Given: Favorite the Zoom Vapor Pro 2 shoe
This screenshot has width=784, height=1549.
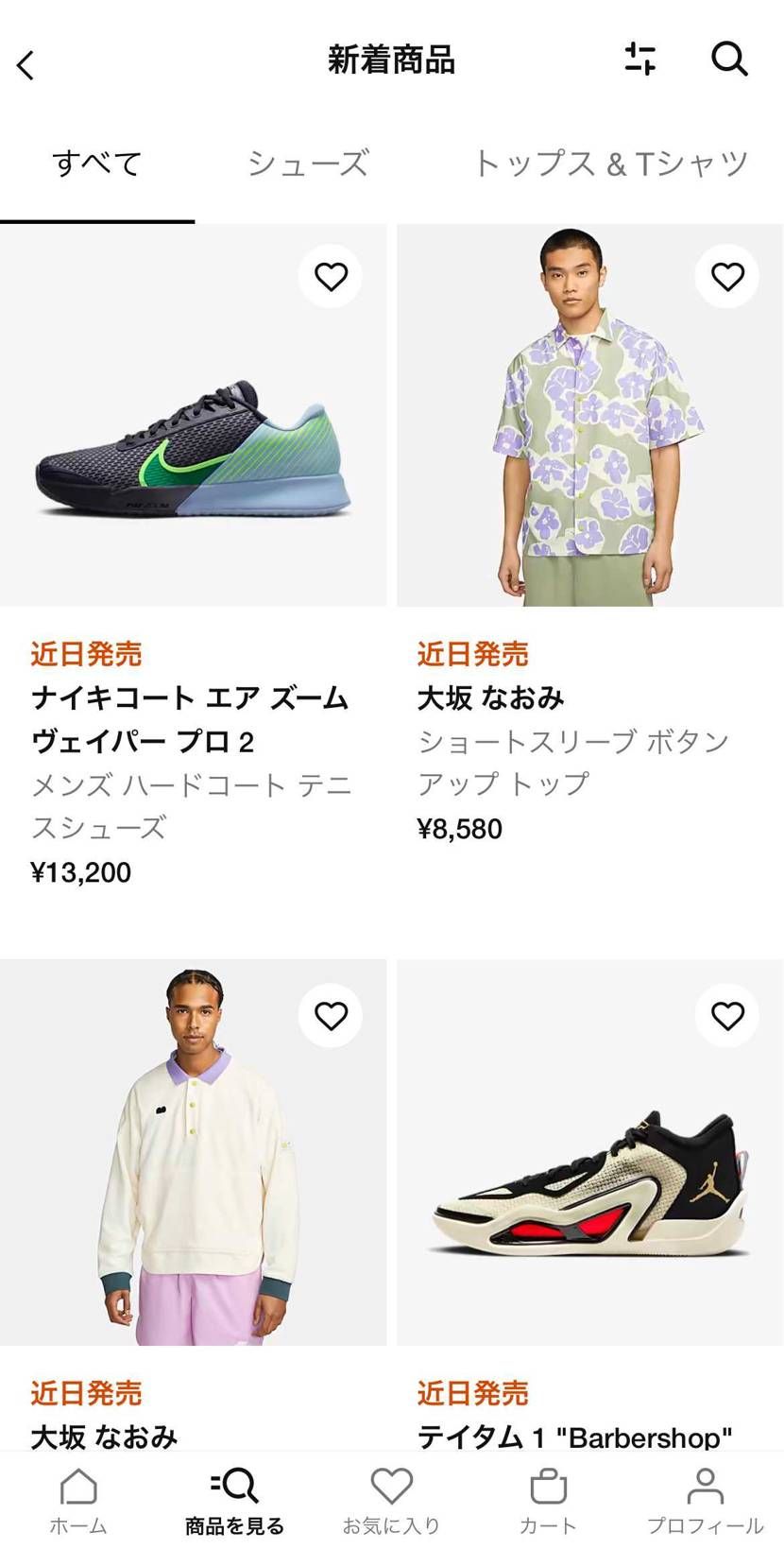Looking at the screenshot, I should point(330,276).
